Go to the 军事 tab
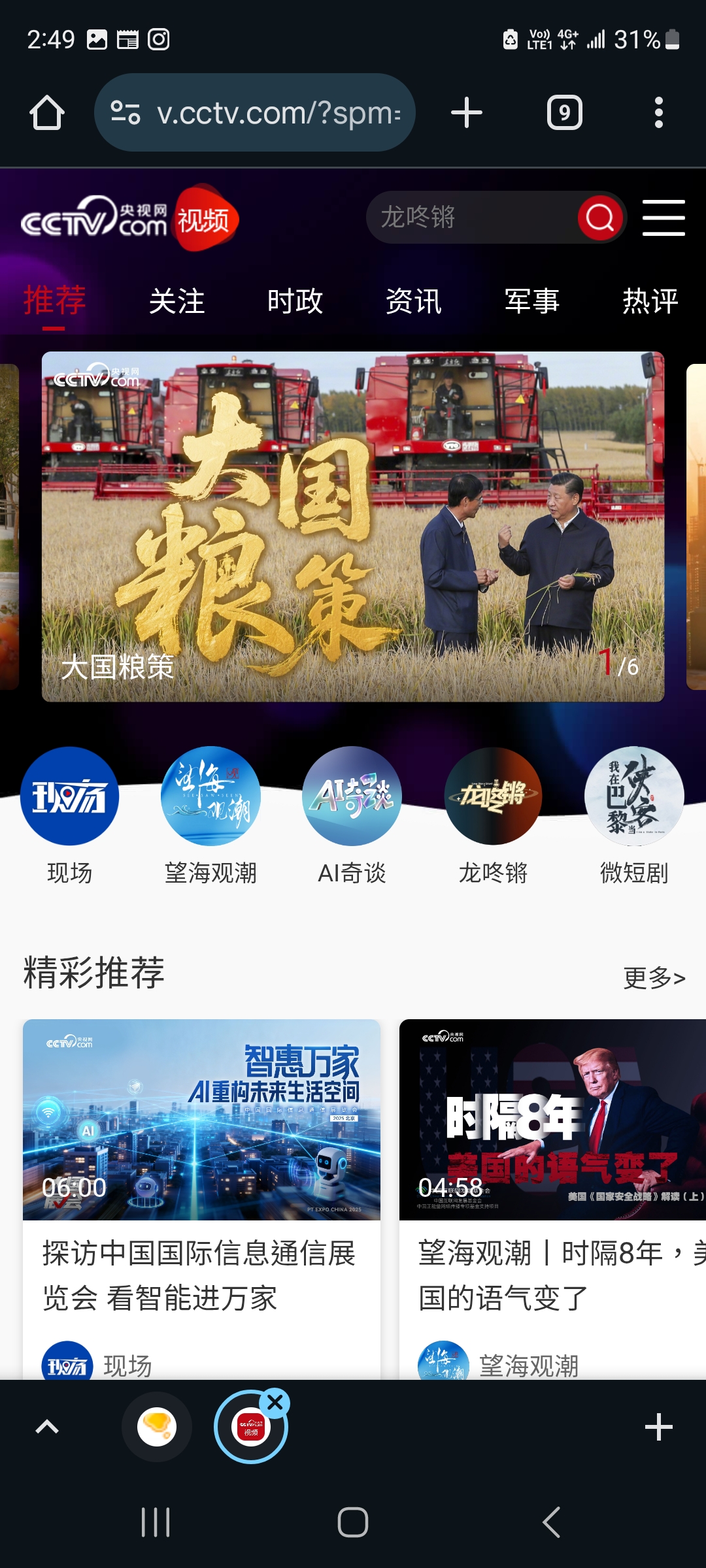Image resolution: width=706 pixels, height=1568 pixels. pos(531,302)
